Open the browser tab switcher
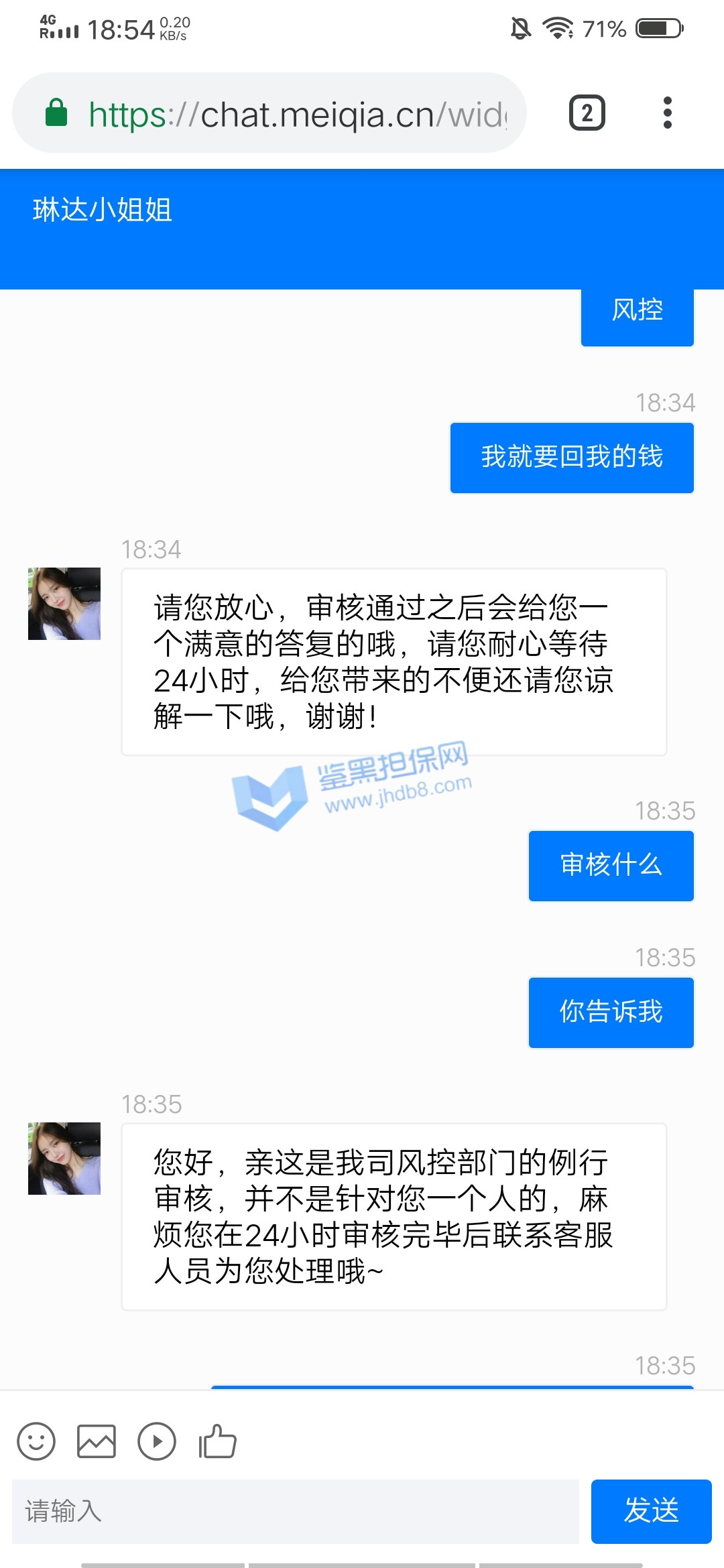The image size is (724, 1568). click(587, 113)
